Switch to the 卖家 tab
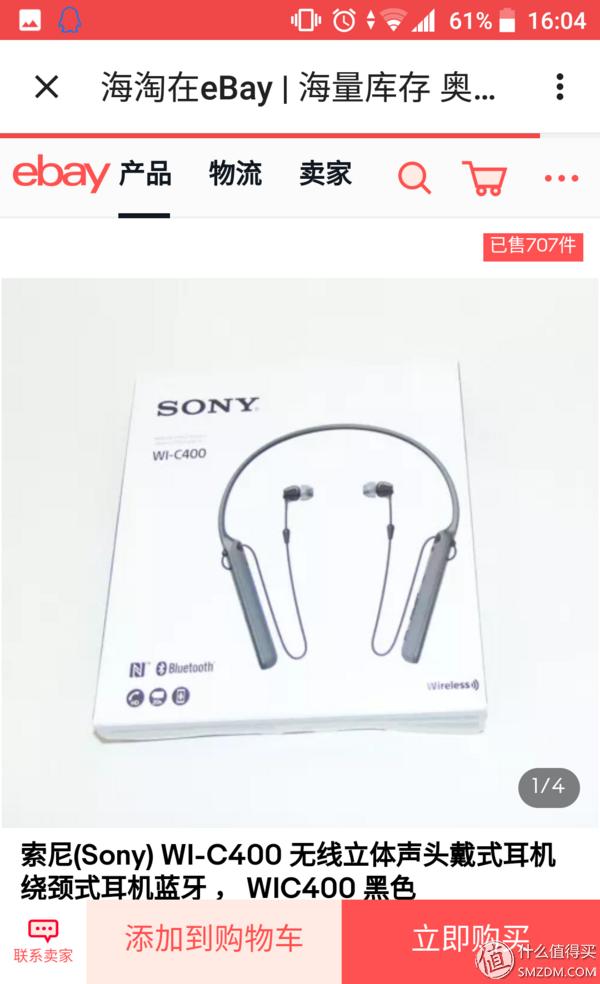Screen dimensions: 600x984 (x=325, y=174)
